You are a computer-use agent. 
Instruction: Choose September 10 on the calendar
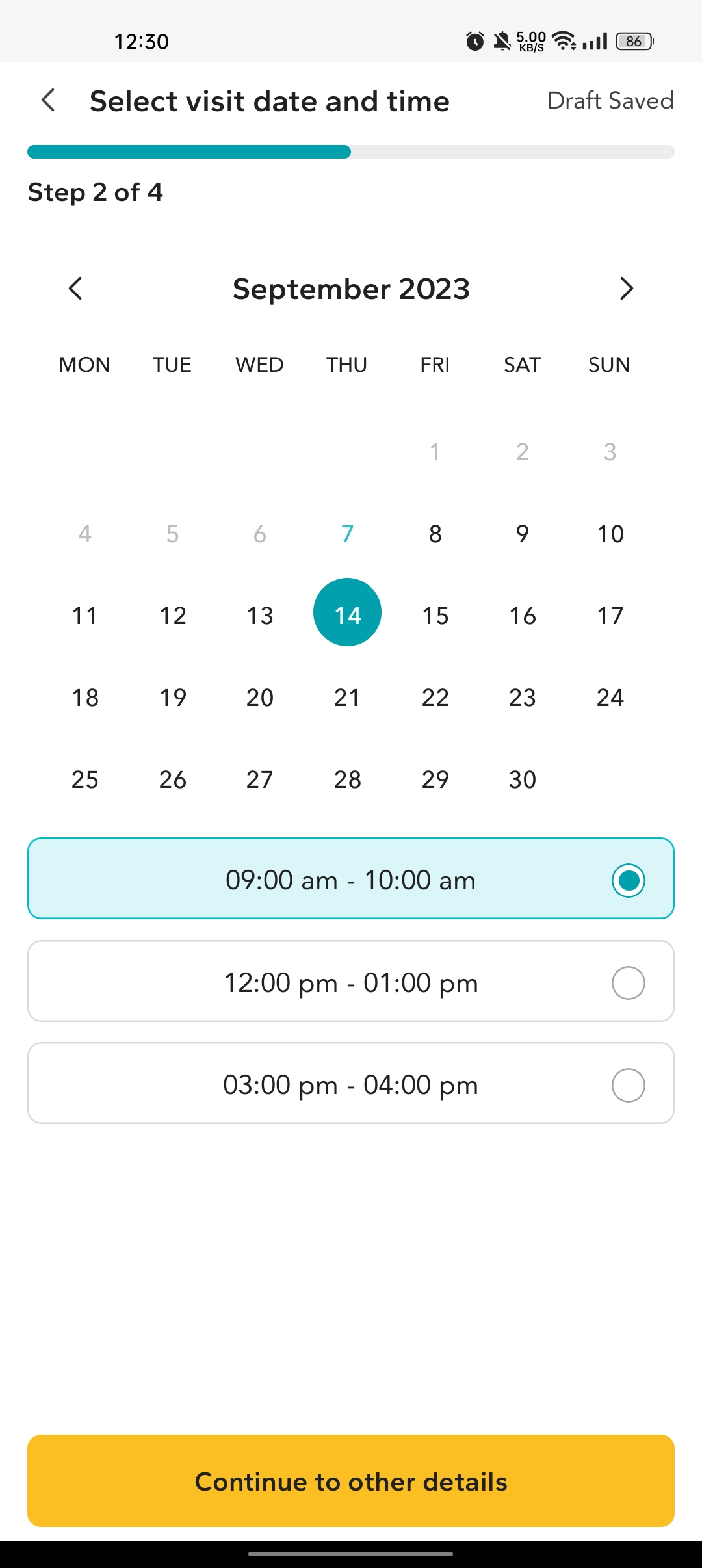[610, 534]
